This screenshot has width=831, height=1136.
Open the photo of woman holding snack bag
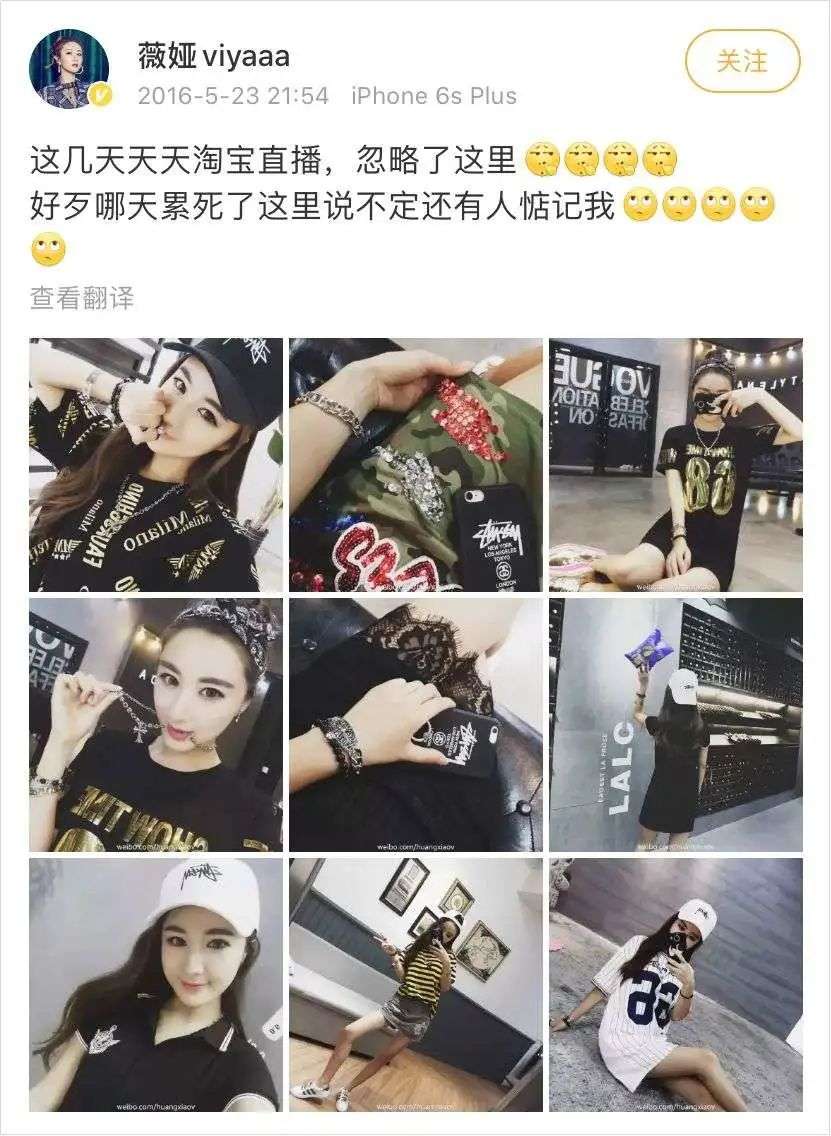tap(676, 725)
